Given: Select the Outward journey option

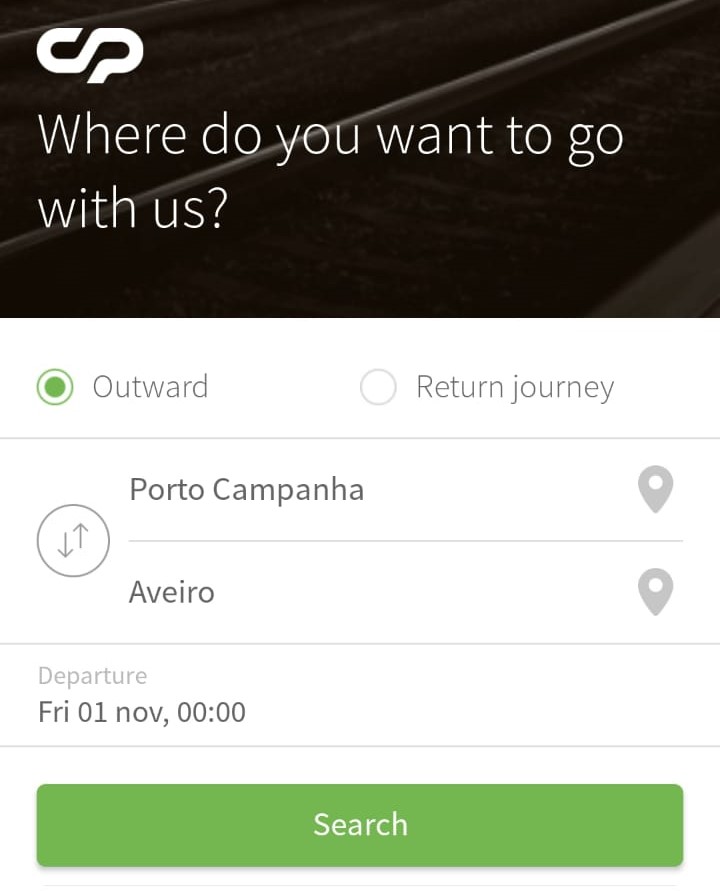Looking at the screenshot, I should [56, 387].
